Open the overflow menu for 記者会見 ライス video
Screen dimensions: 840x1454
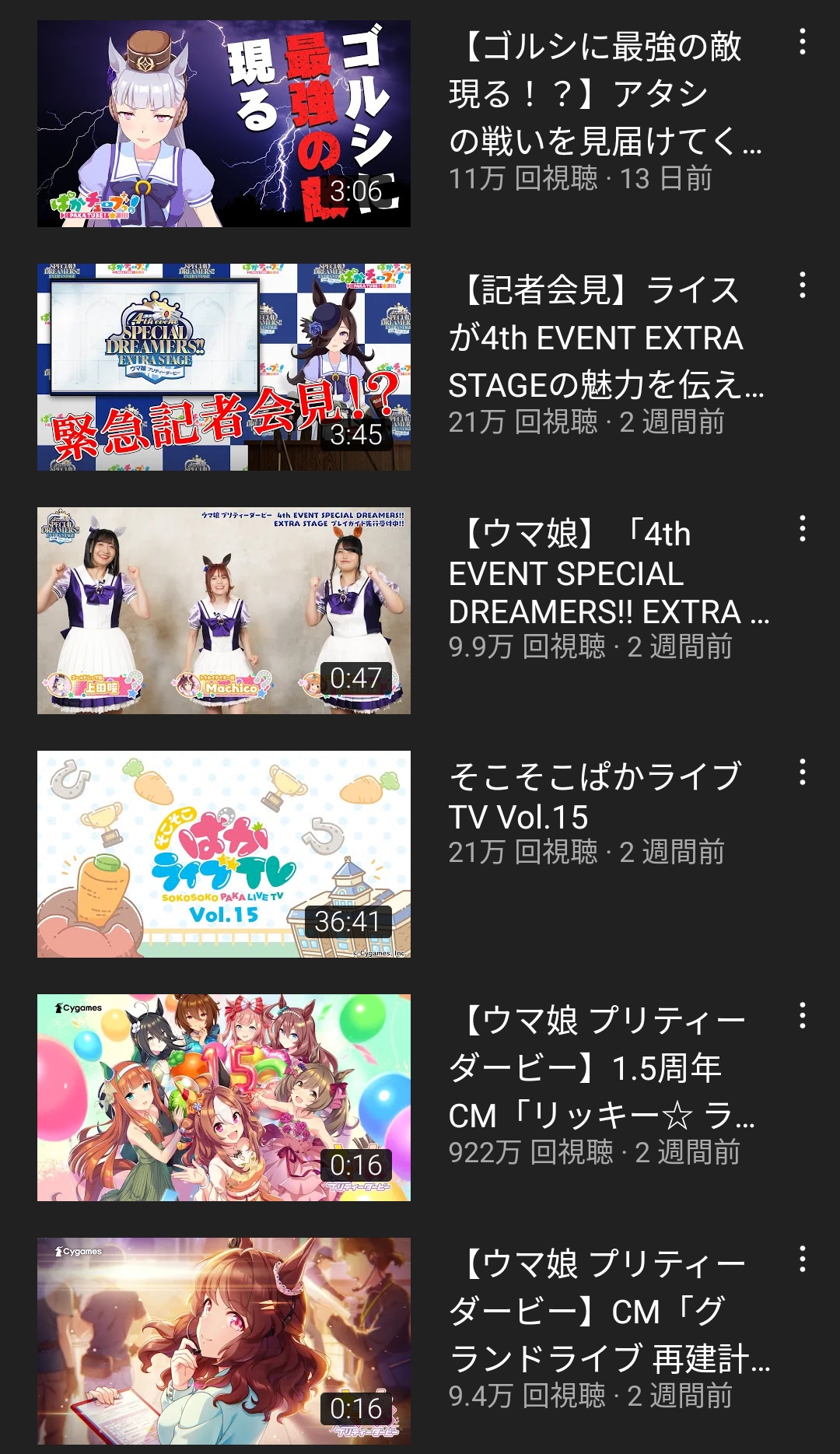[x=802, y=286]
